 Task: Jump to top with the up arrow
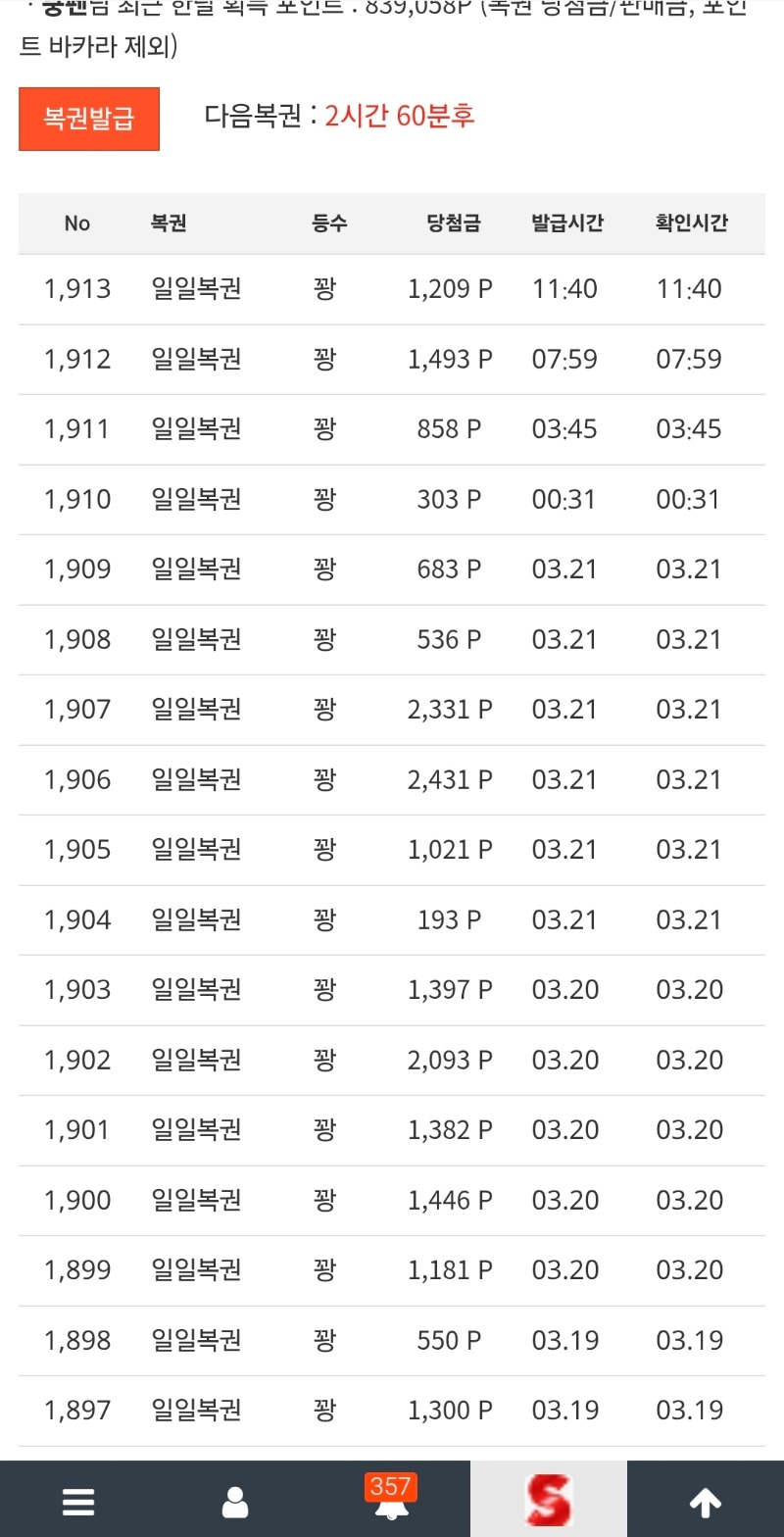pos(706,1501)
